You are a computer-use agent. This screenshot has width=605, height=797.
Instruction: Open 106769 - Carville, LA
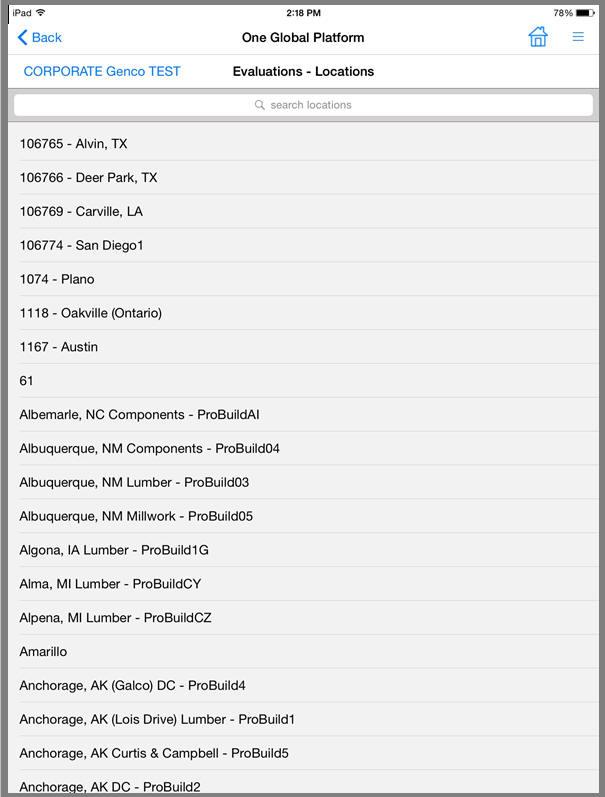(x=303, y=211)
